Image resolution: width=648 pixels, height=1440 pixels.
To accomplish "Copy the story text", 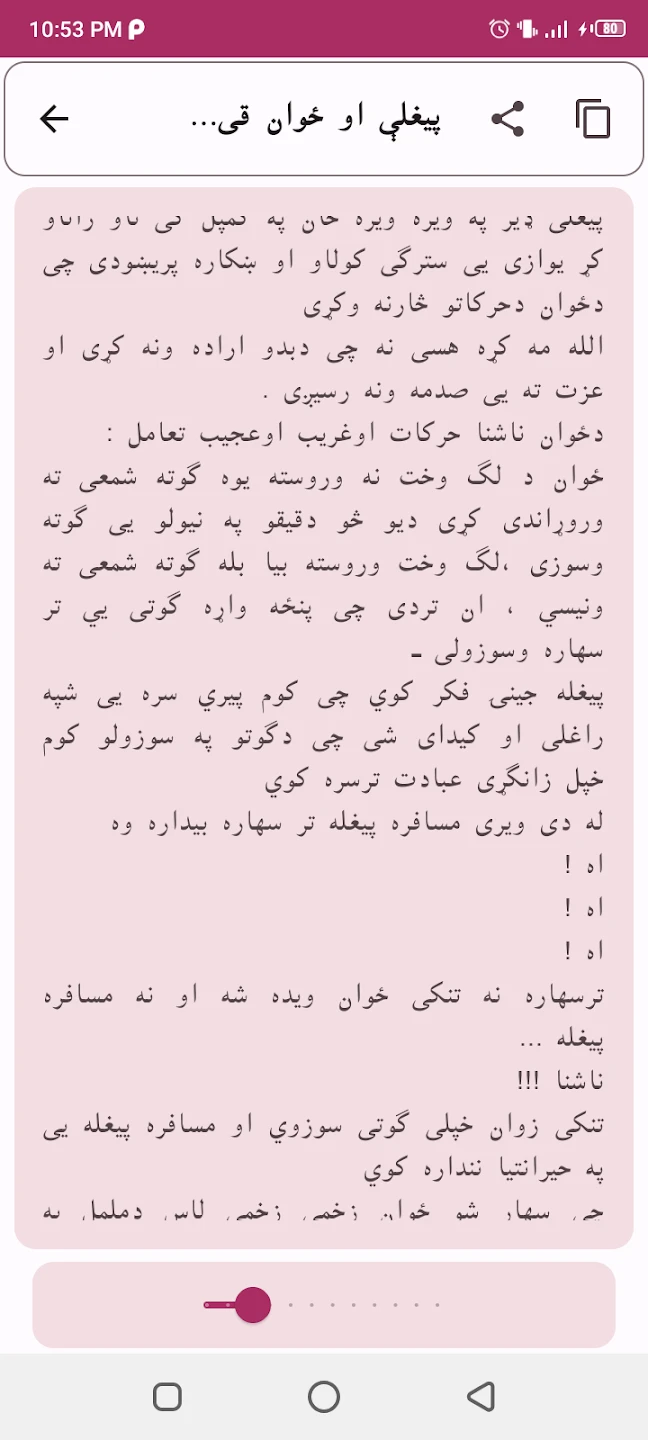I will 592,119.
